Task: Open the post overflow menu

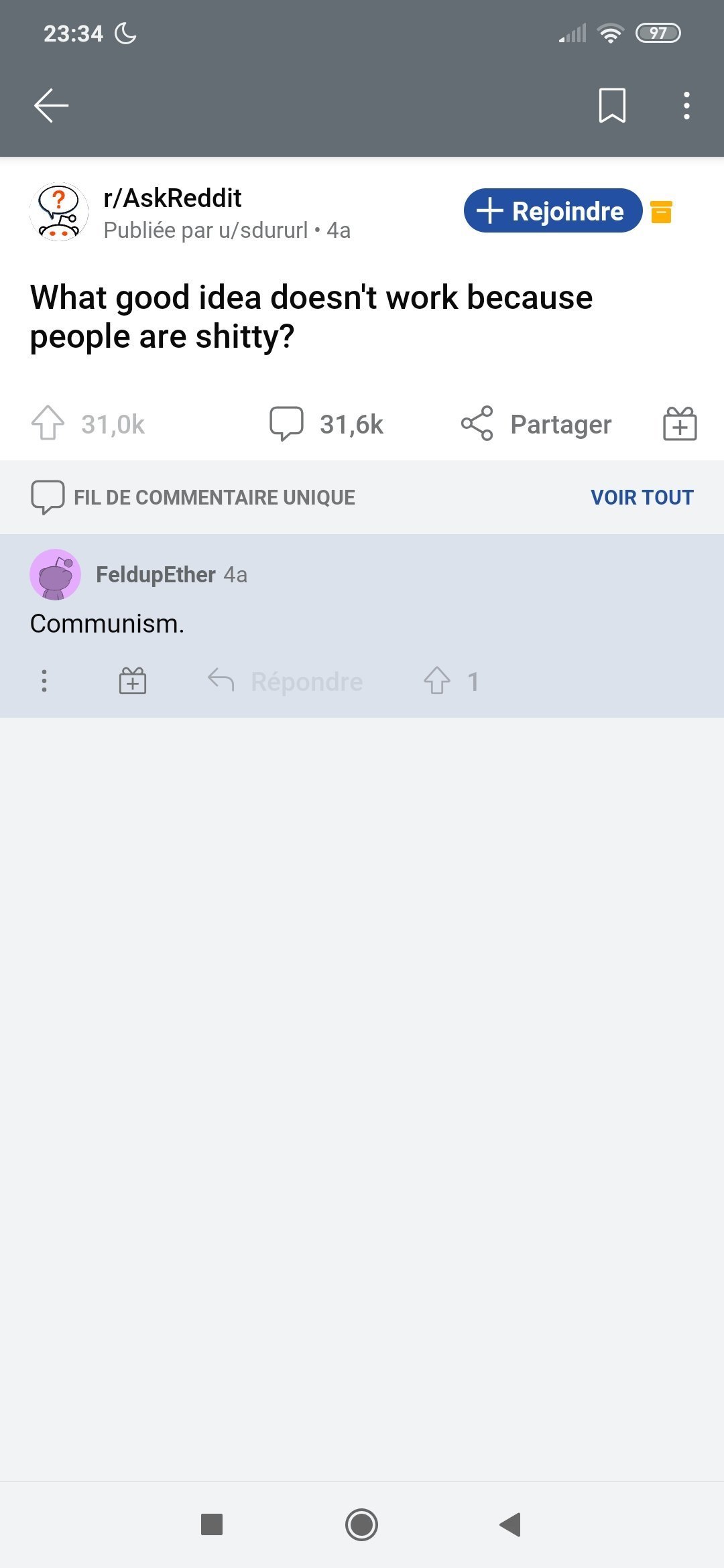Action: (686, 106)
